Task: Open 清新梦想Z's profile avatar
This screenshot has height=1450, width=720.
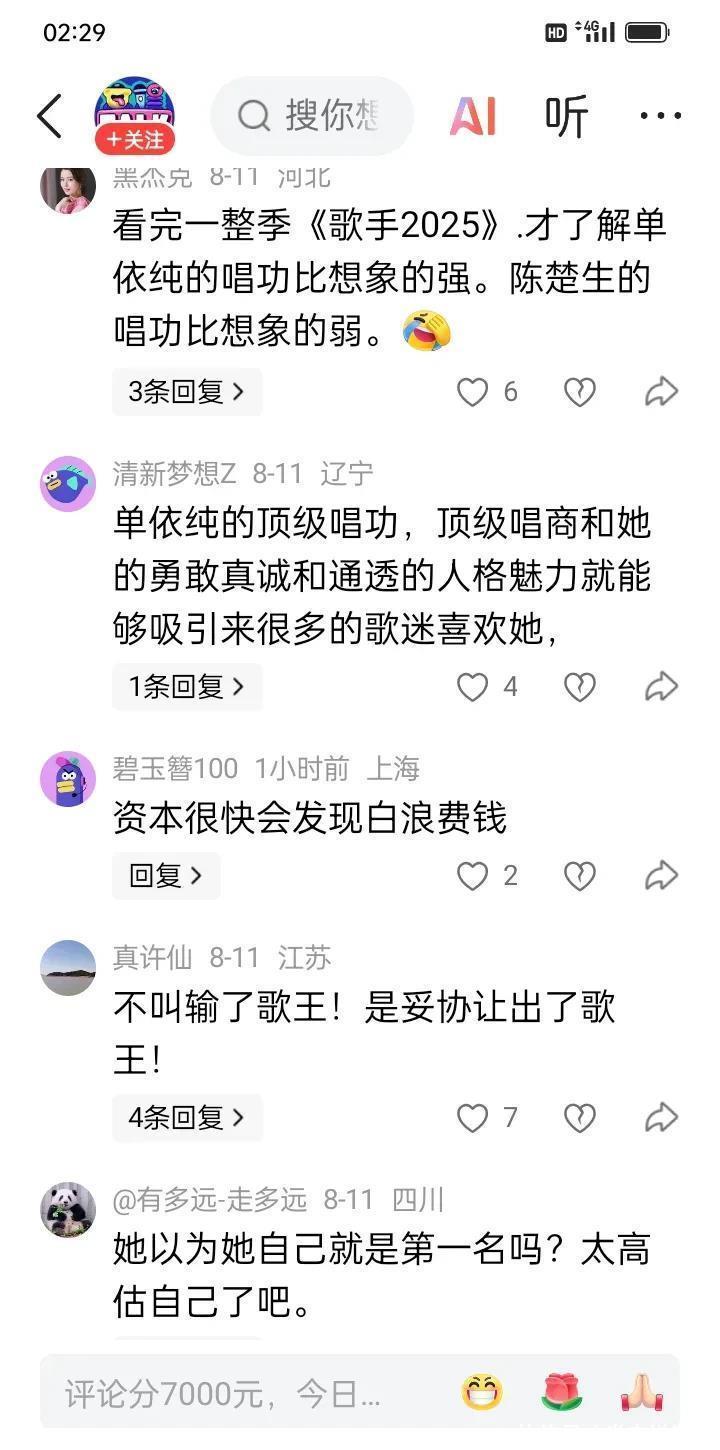Action: click(68, 483)
